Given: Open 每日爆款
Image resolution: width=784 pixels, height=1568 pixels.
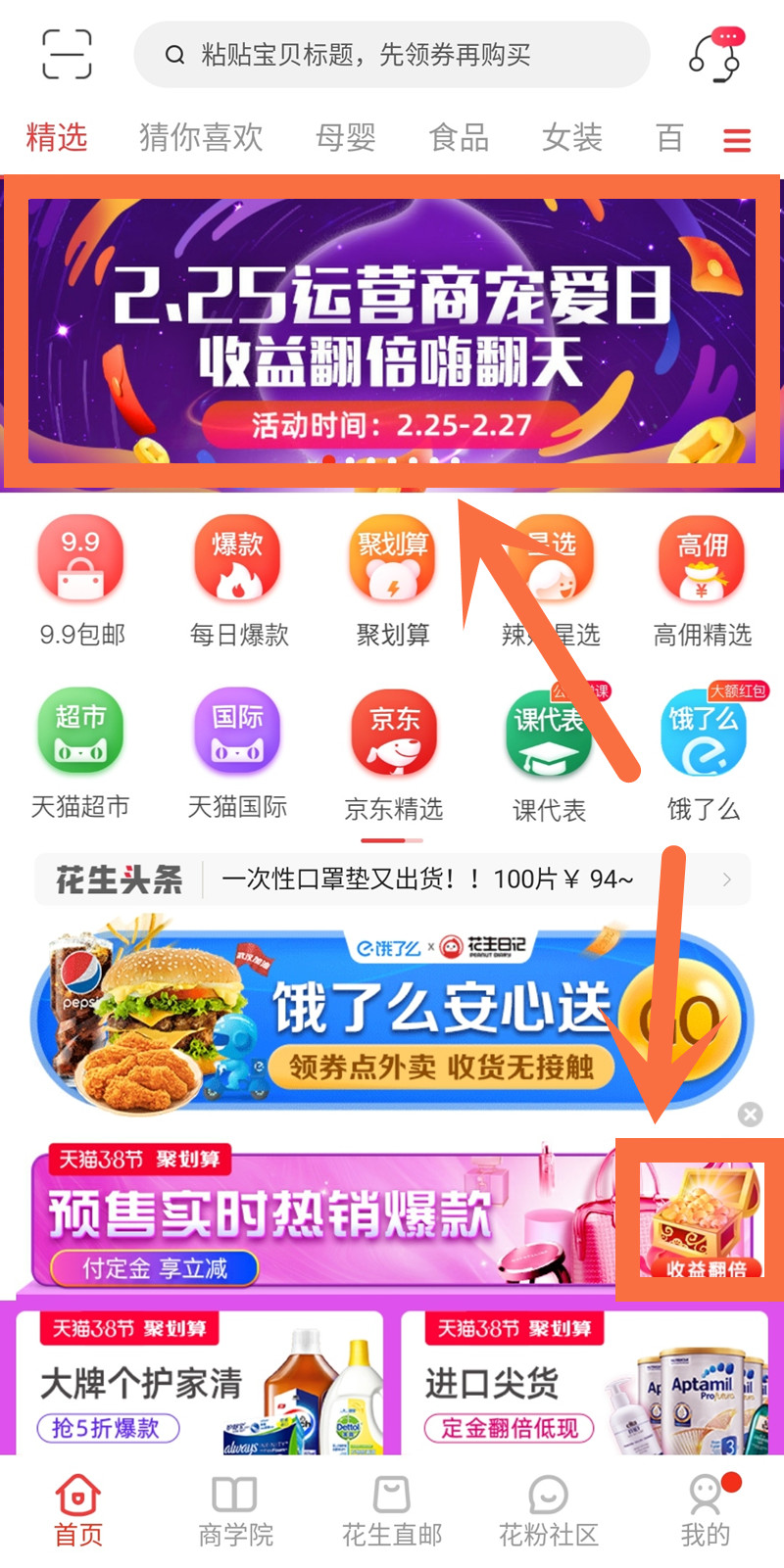Looking at the screenshot, I should (238, 578).
